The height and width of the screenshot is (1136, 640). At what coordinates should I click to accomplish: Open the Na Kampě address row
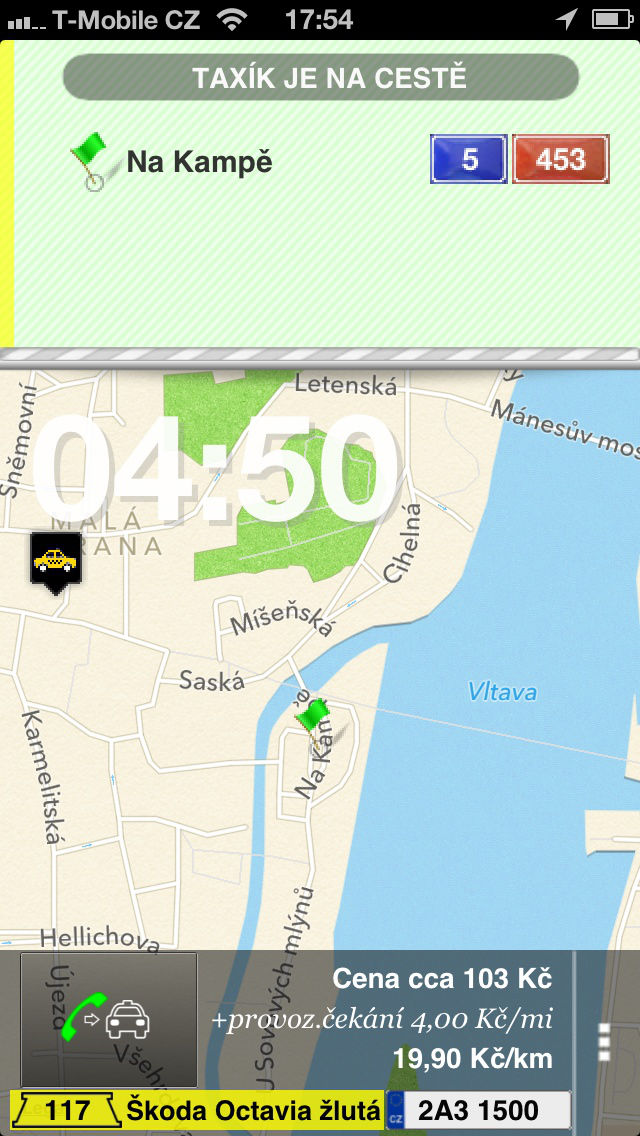(x=200, y=162)
